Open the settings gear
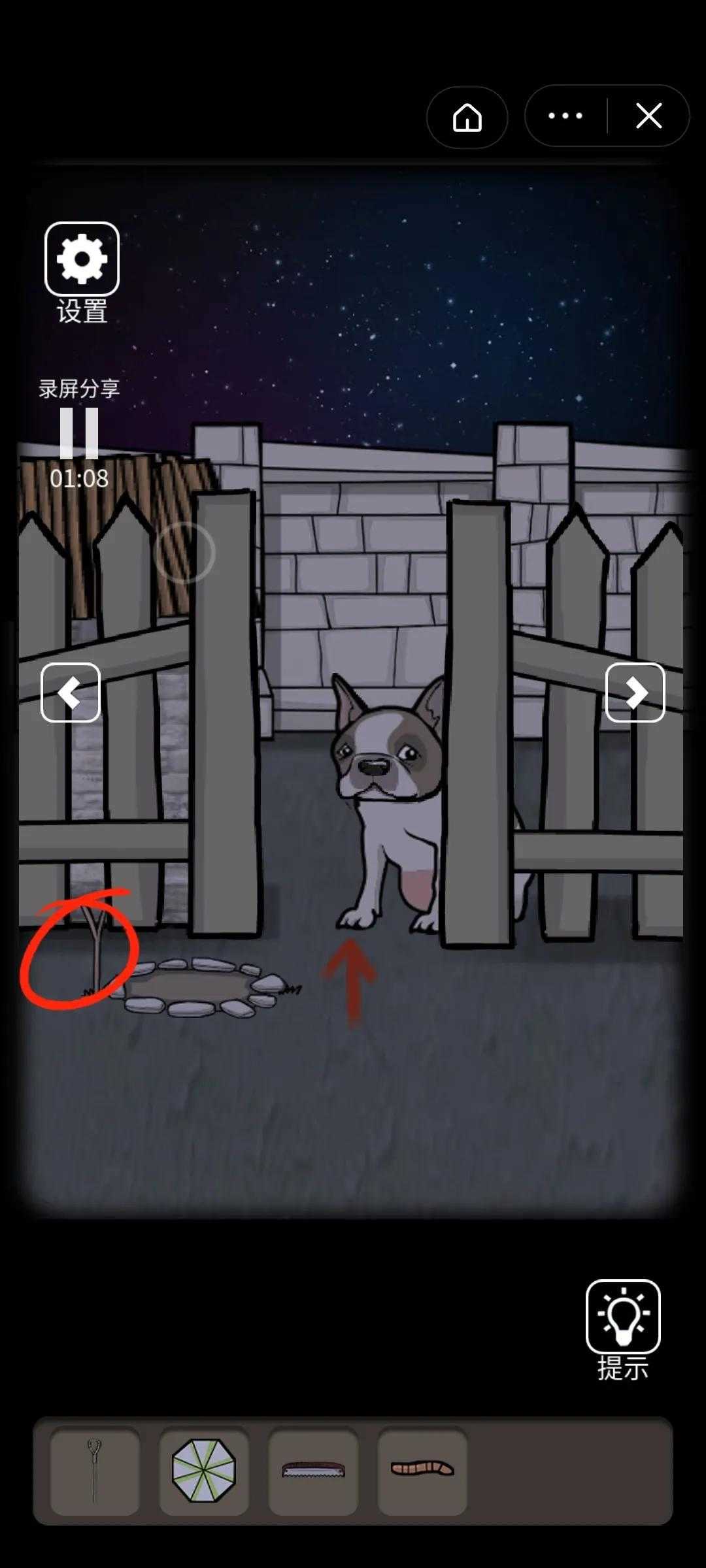Viewport: 706px width, 1568px height. point(82,259)
